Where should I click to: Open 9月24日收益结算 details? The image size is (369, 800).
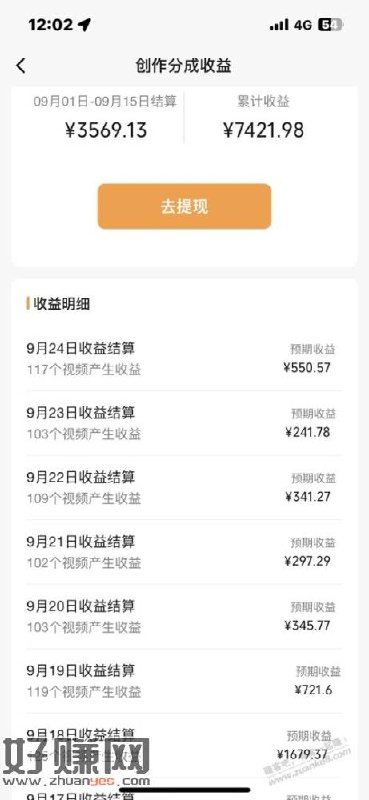click(x=184, y=359)
